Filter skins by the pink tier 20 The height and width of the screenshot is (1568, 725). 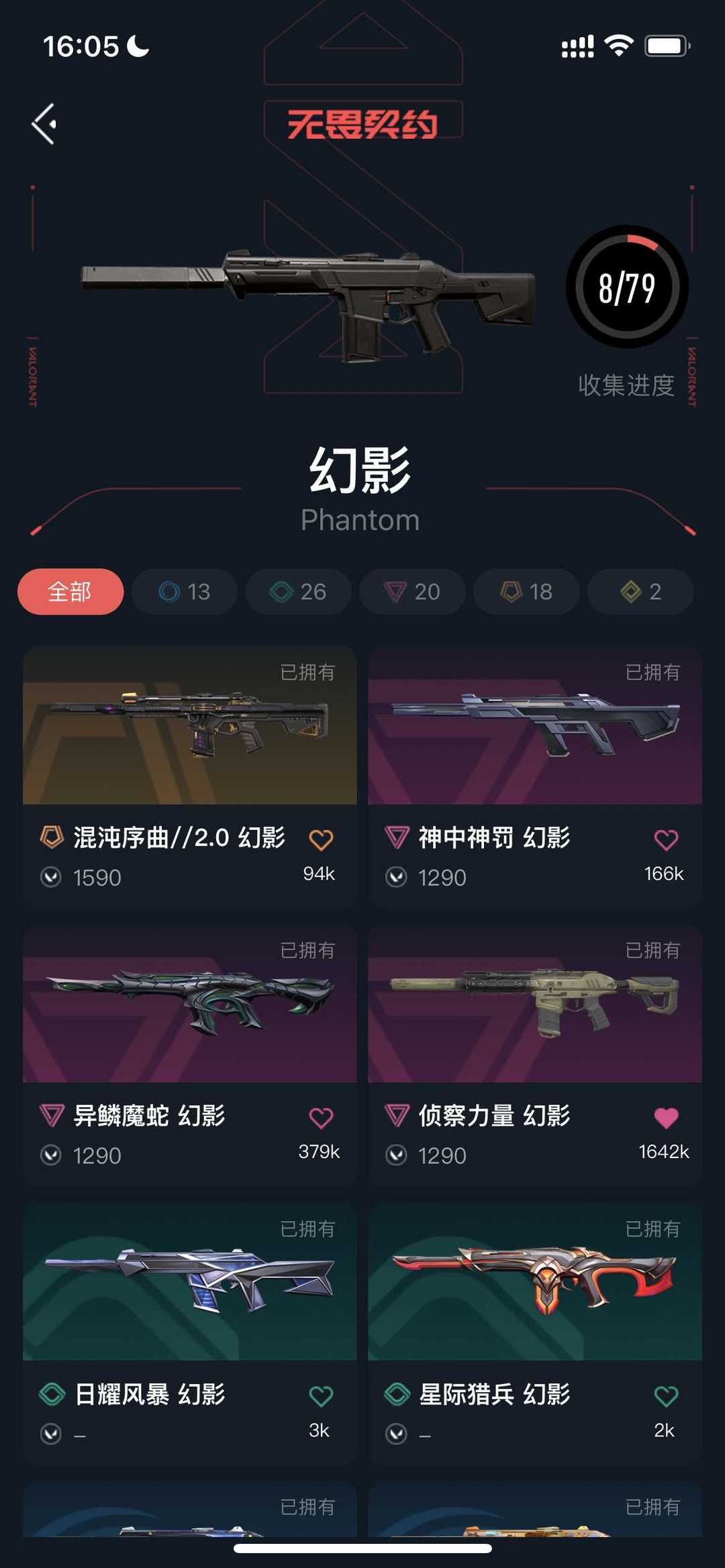pyautogui.click(x=412, y=592)
